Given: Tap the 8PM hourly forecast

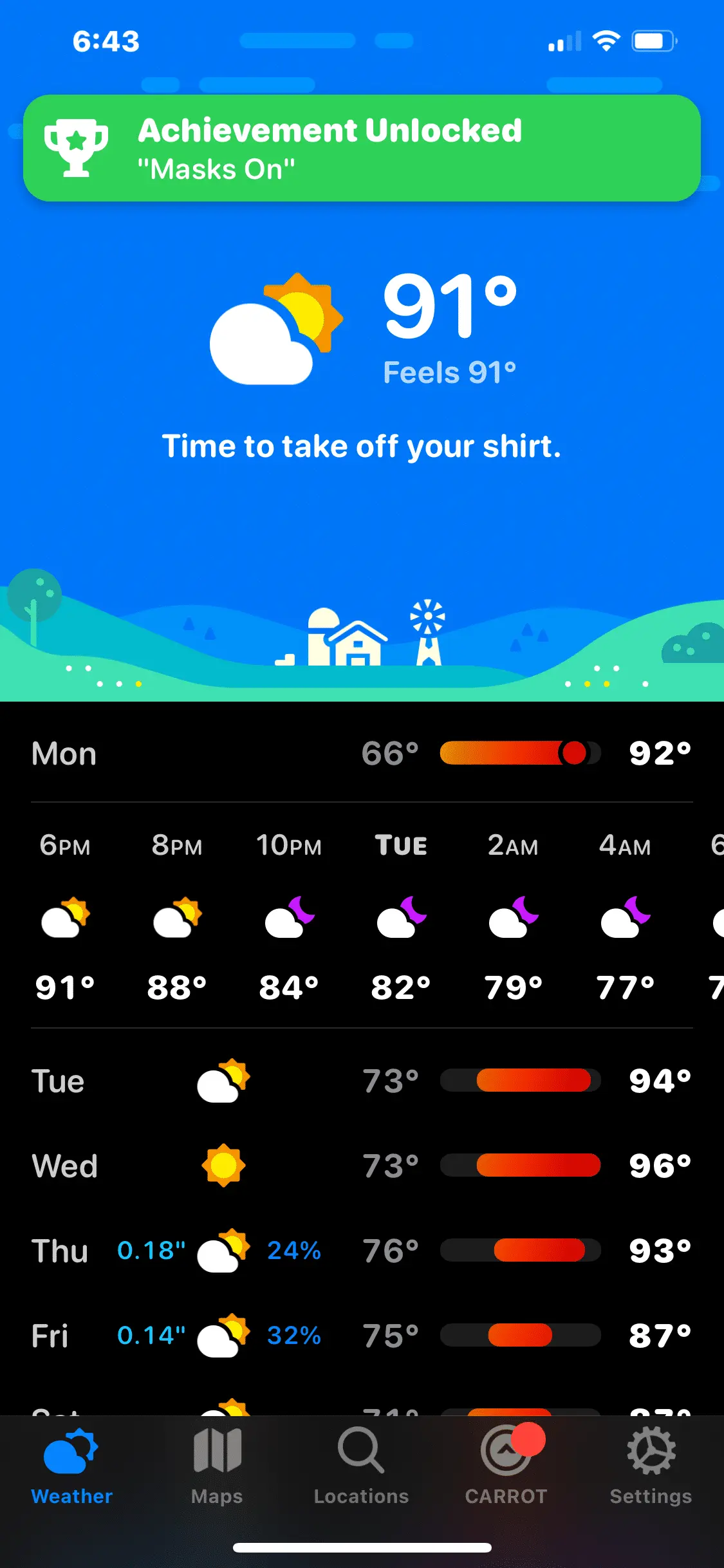Looking at the screenshot, I should point(177,915).
